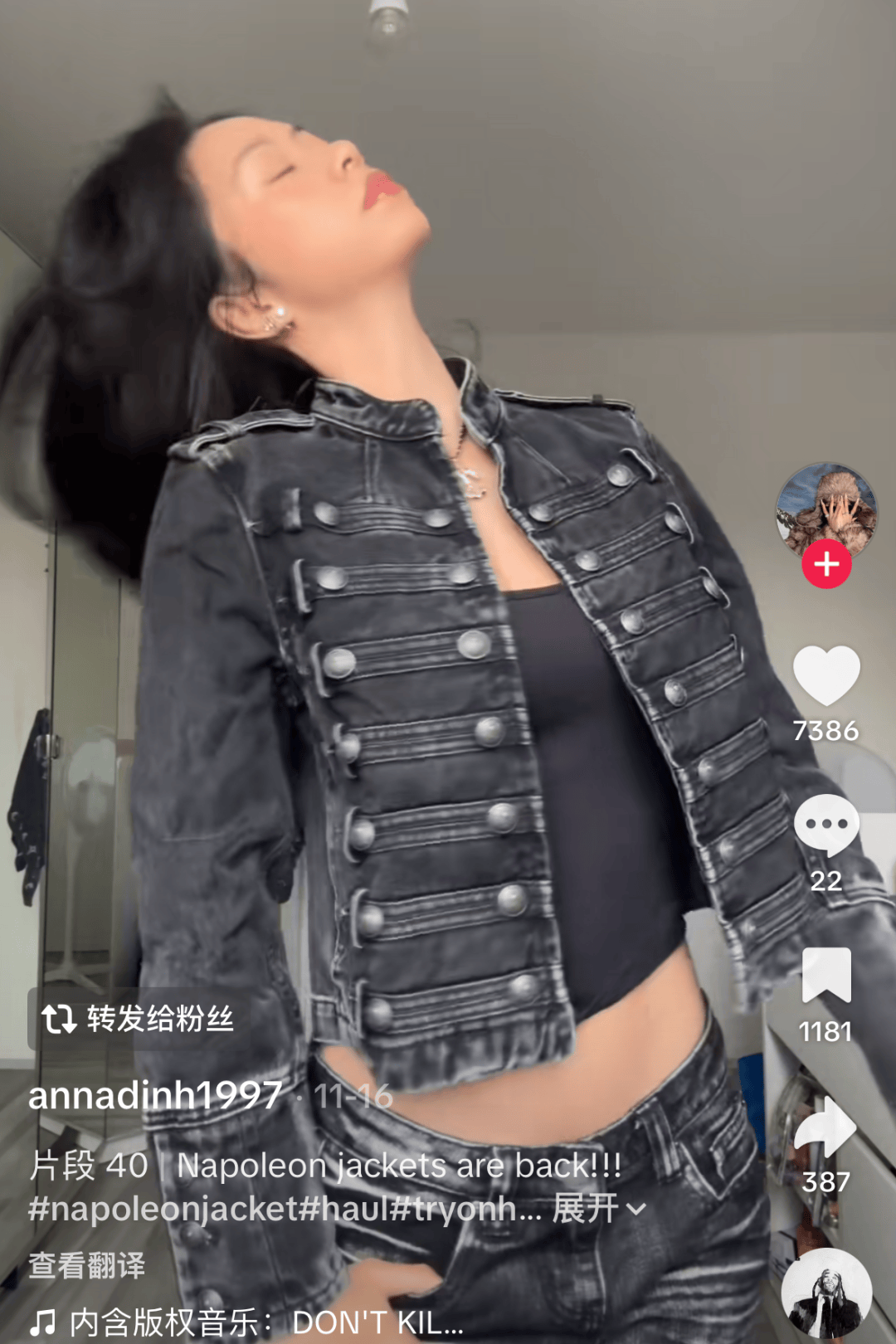Like this video
Screen dimensions: 896x1344
[x=826, y=675]
